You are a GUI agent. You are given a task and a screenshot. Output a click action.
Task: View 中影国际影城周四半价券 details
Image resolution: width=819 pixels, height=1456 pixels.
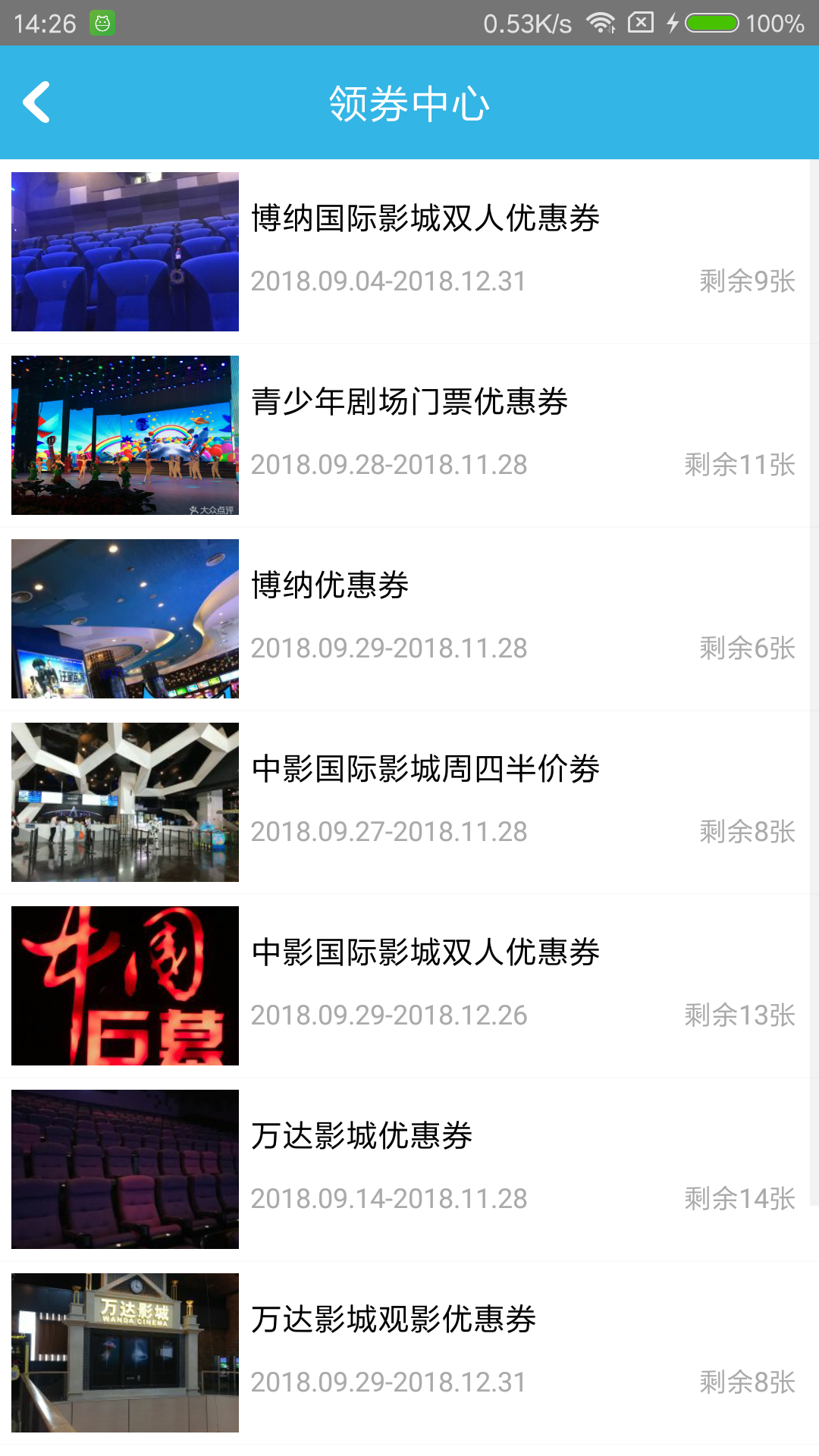click(x=409, y=802)
